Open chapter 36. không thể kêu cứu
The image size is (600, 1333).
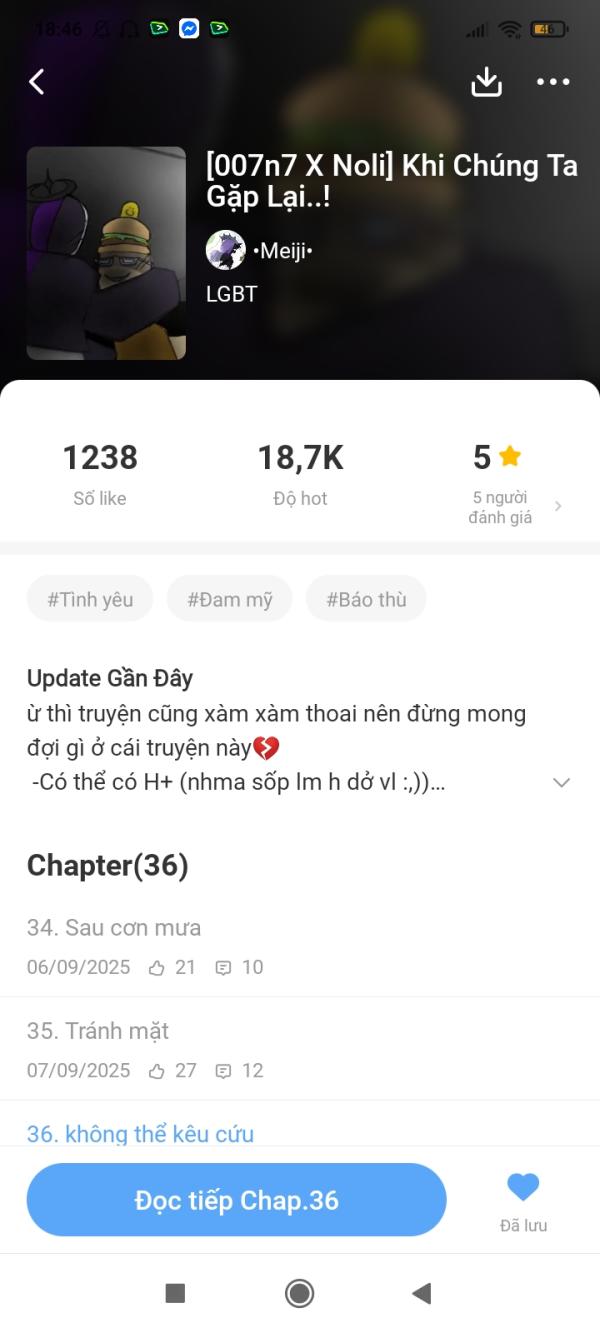click(x=140, y=1133)
